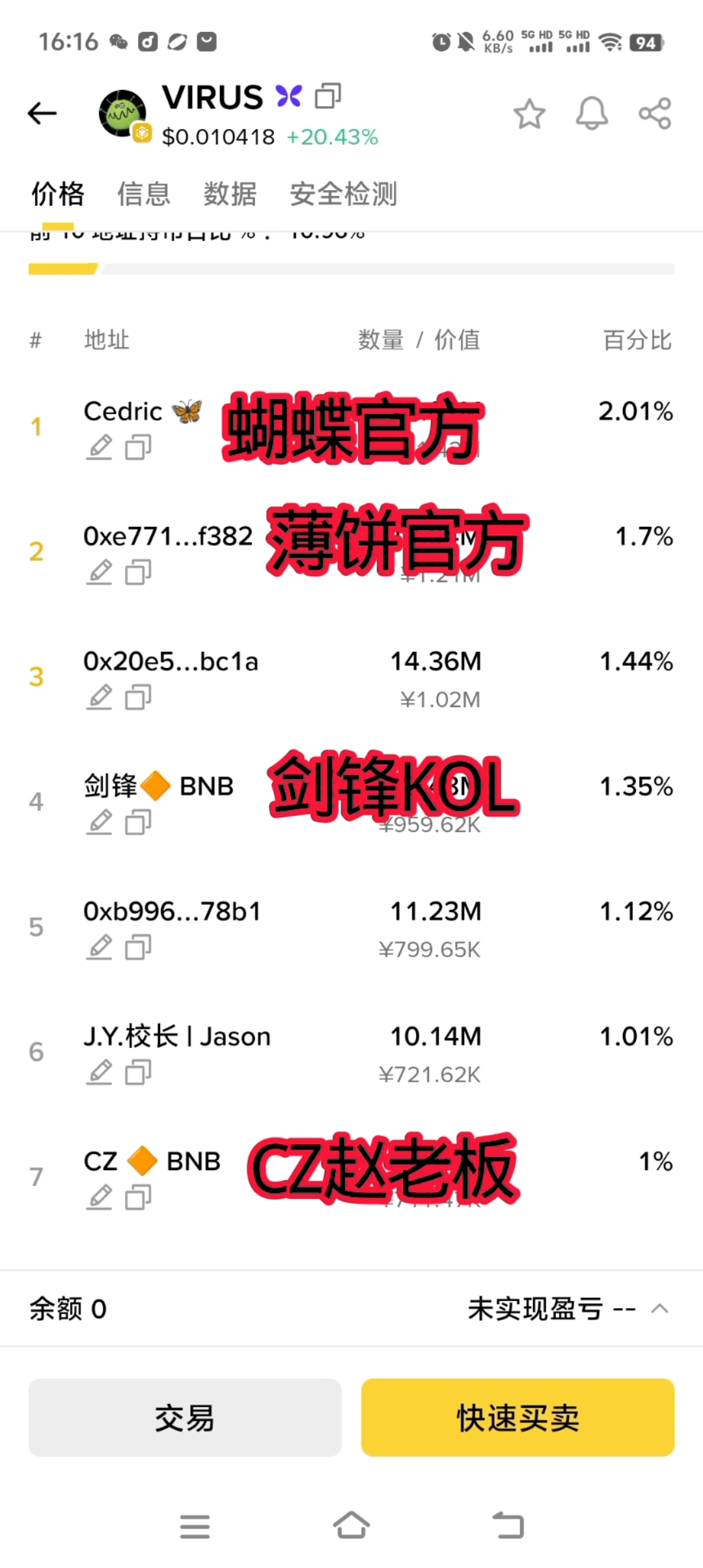The image size is (703, 1568).
Task: Edit the label for J.Y.校长 | Jason
Action: (100, 1072)
